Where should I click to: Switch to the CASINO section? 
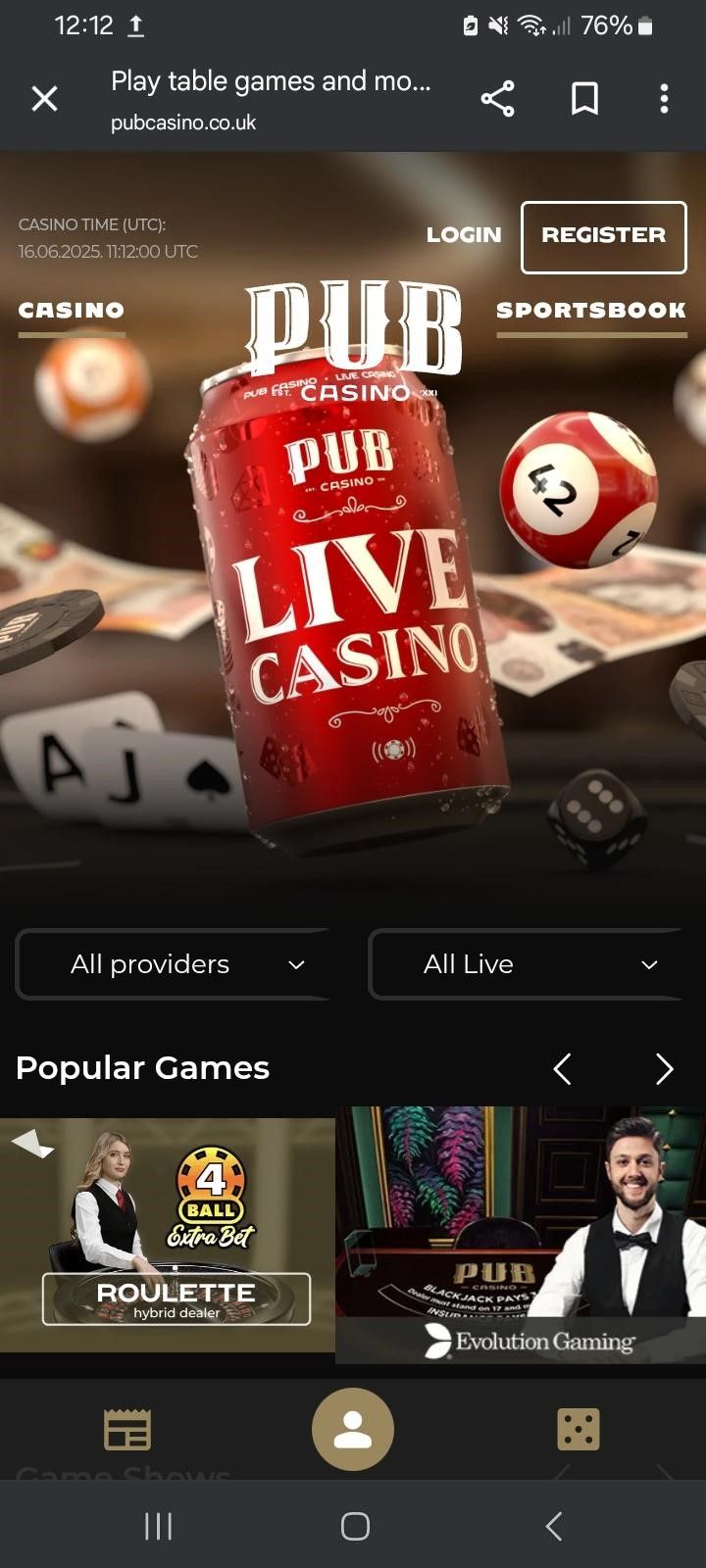point(72,311)
